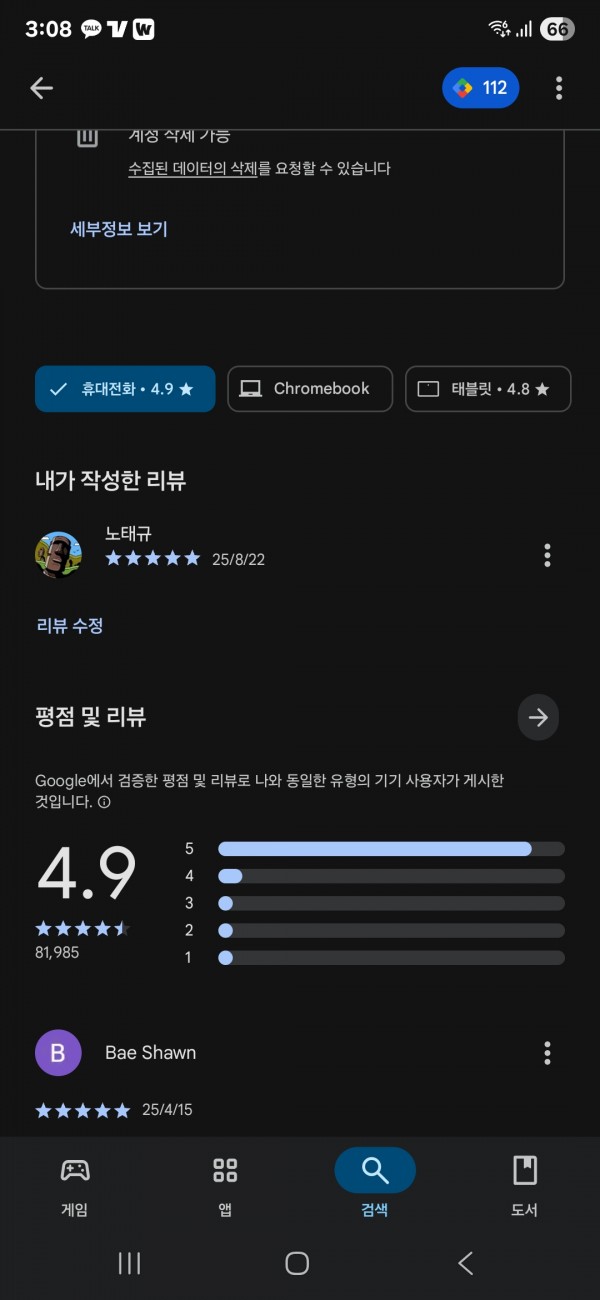Screen dimensions: 600x1300
Task: Switch to the 게임 tab
Action: (x=75, y=1186)
